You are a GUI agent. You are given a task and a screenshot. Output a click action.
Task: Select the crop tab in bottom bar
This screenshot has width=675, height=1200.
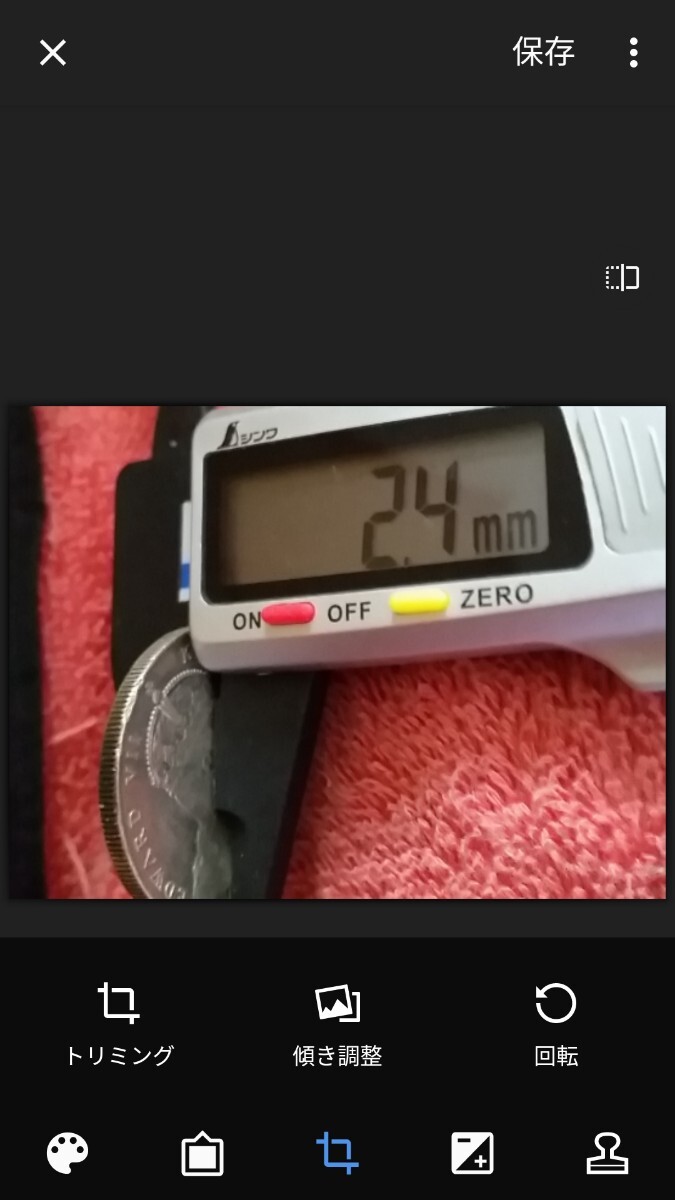(337, 1153)
